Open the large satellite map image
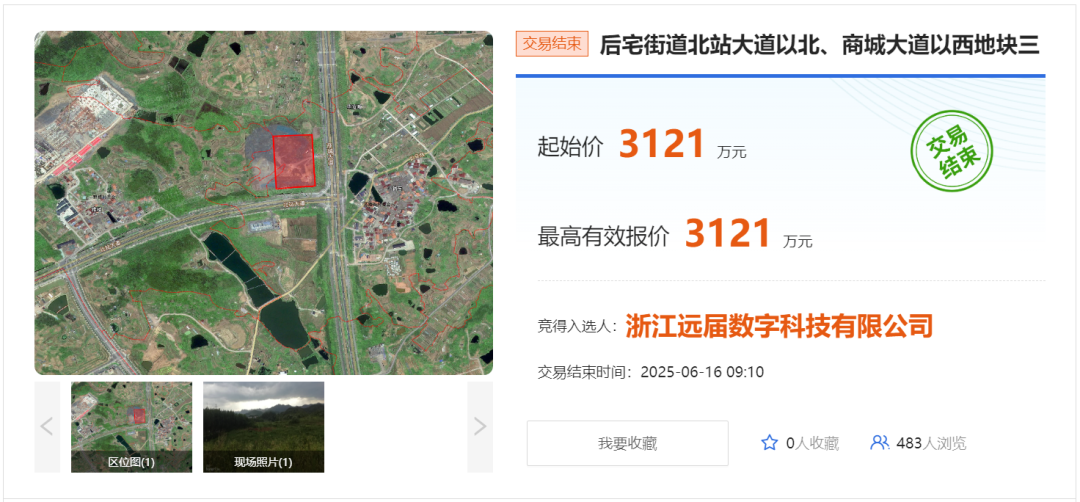 tap(263, 203)
